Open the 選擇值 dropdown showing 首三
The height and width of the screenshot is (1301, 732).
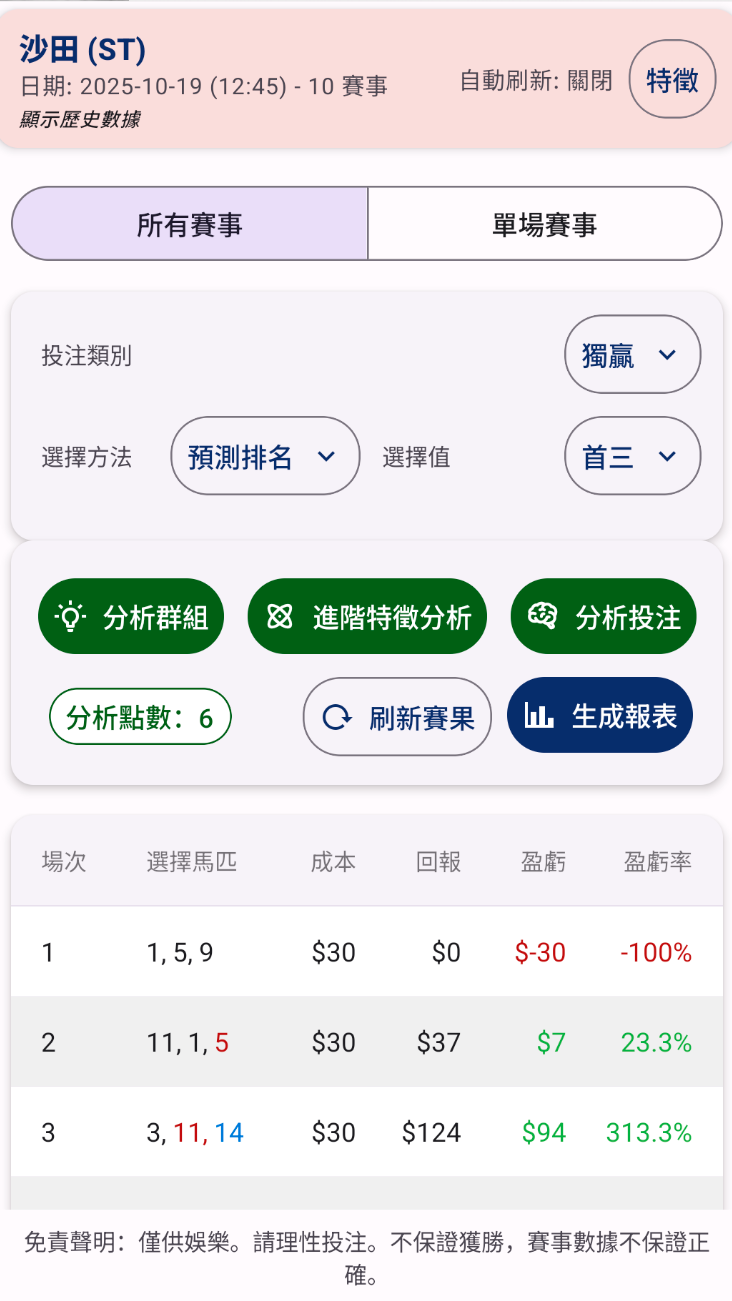point(632,456)
